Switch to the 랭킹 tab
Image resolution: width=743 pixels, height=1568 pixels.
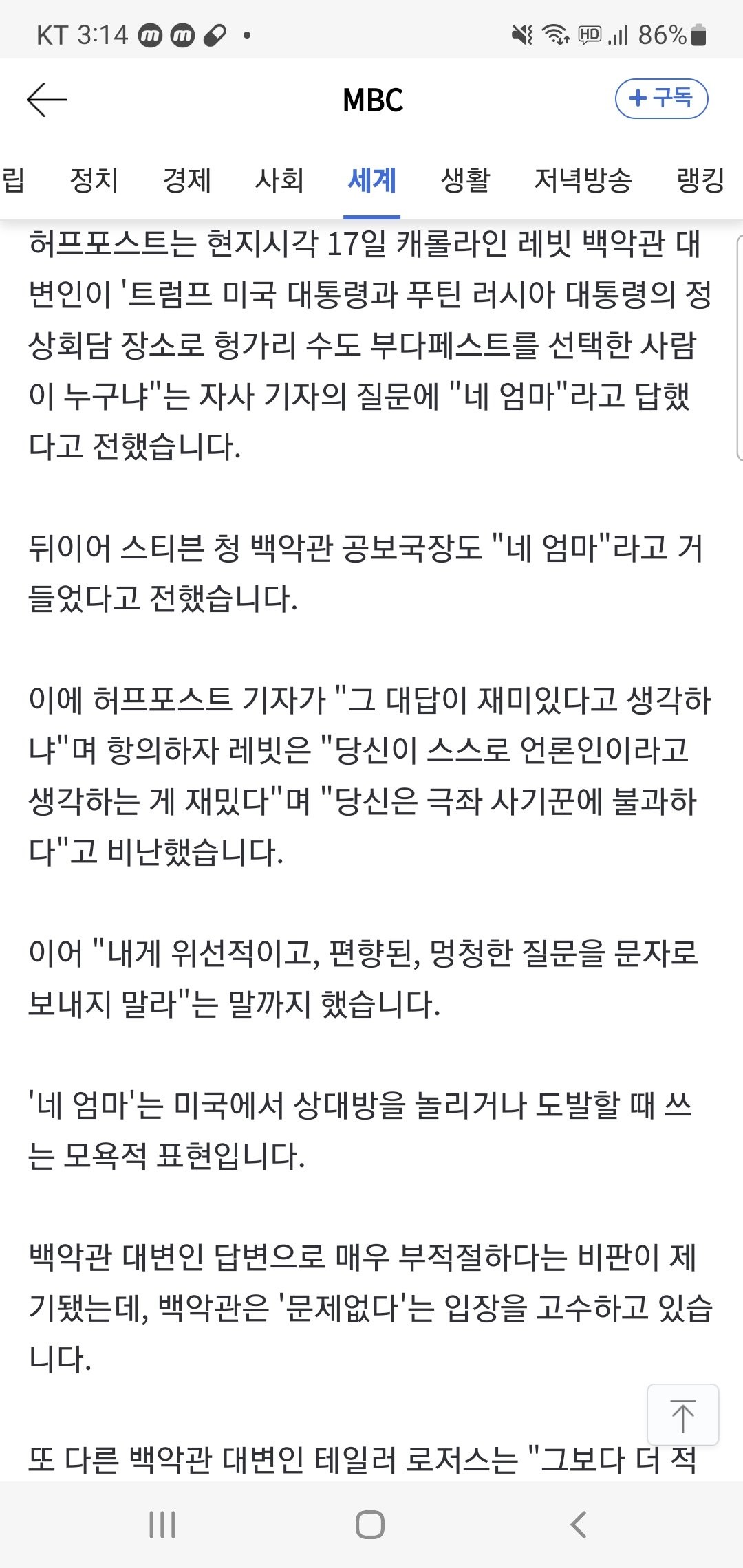coord(700,181)
